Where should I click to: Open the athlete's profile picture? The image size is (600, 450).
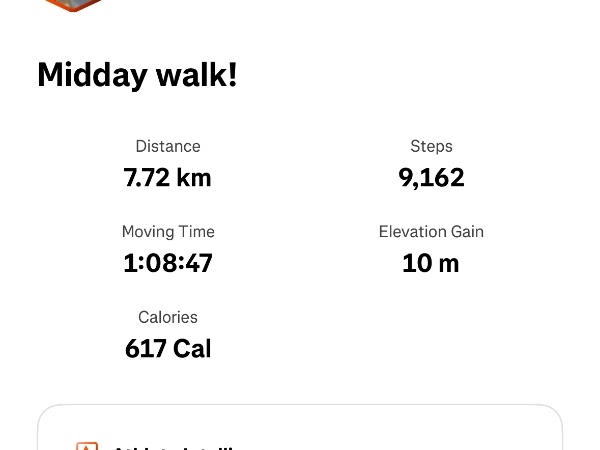tap(72, 4)
